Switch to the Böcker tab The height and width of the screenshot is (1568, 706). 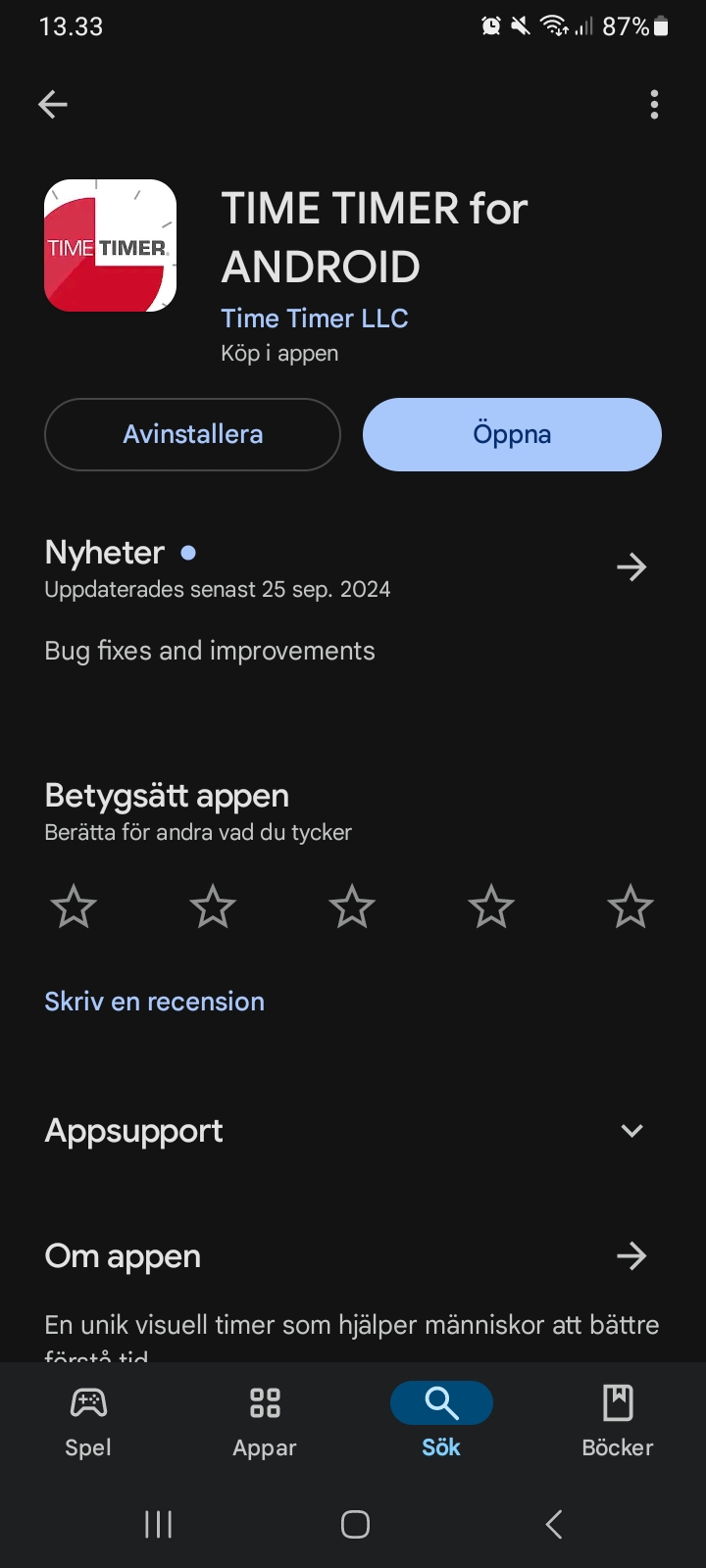[618, 1421]
